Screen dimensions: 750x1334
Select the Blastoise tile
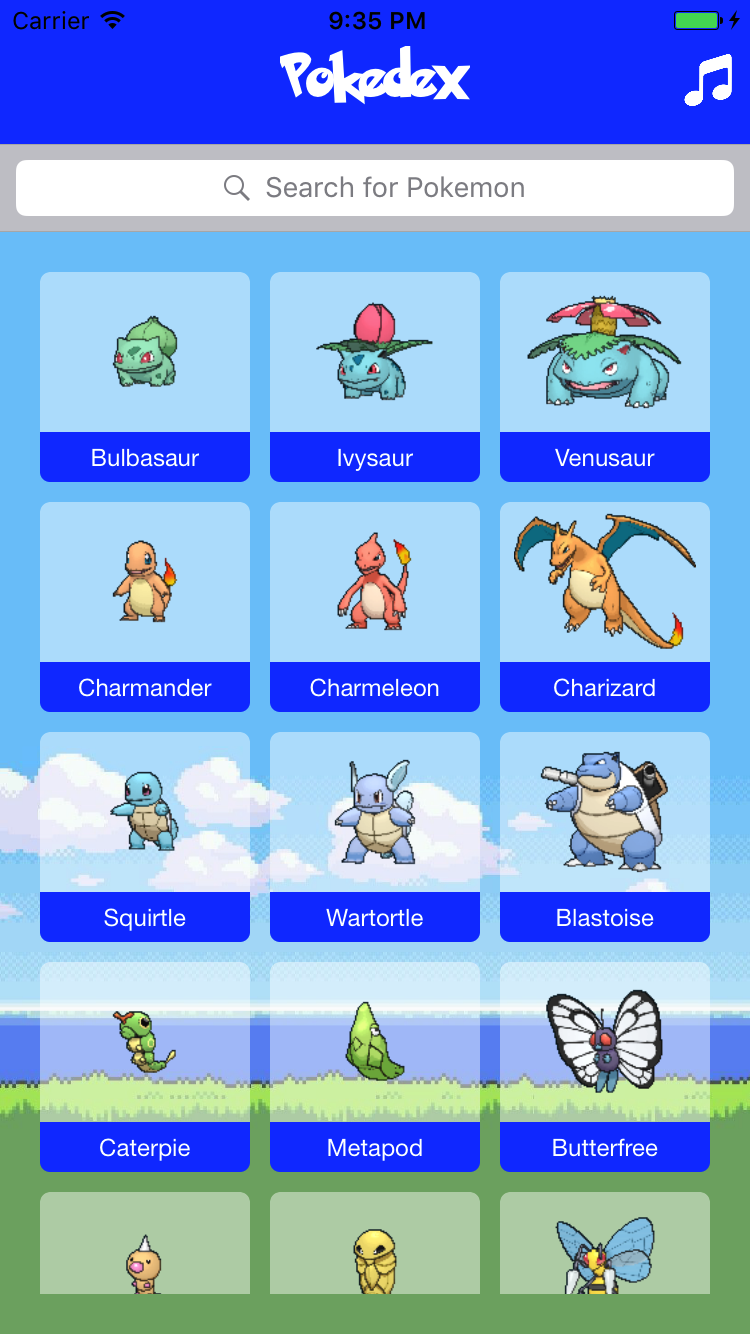point(605,836)
